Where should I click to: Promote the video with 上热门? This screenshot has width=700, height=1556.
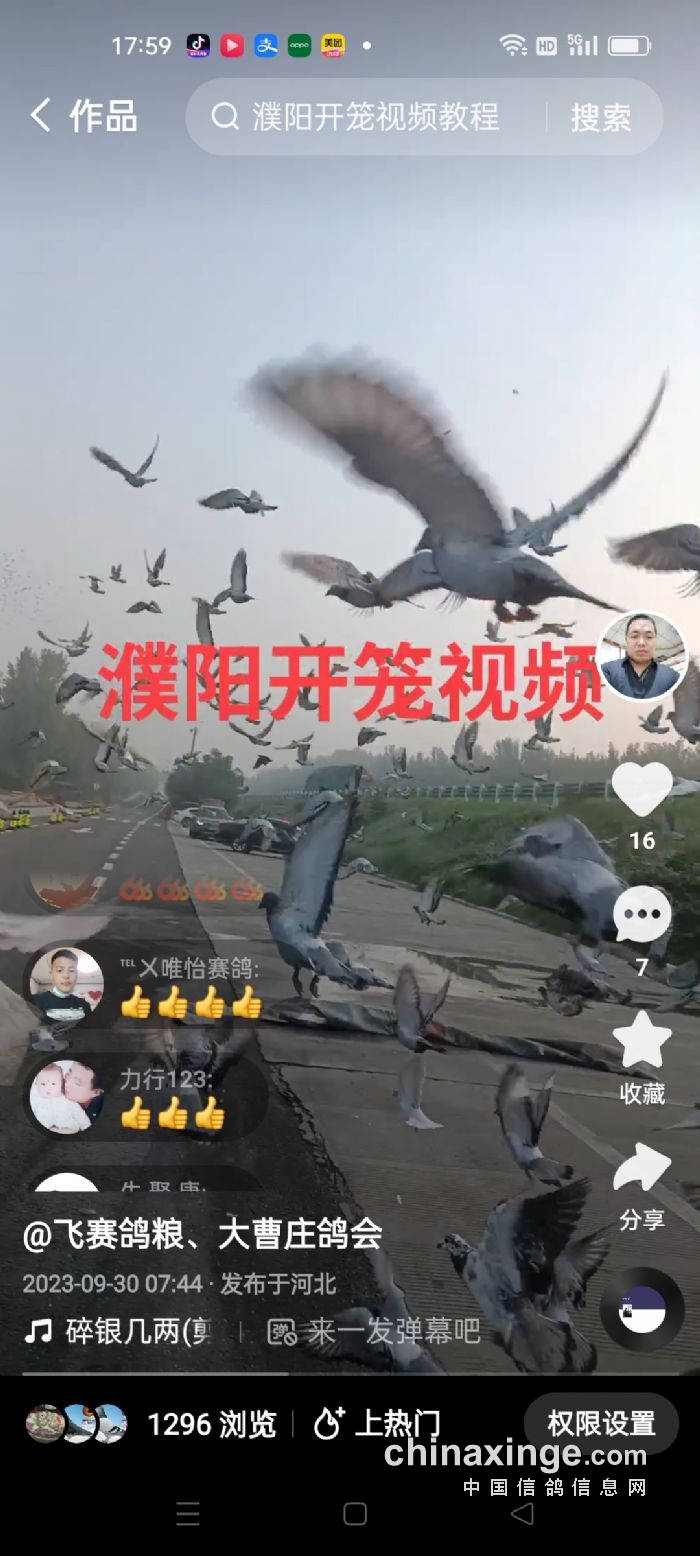(x=376, y=1424)
